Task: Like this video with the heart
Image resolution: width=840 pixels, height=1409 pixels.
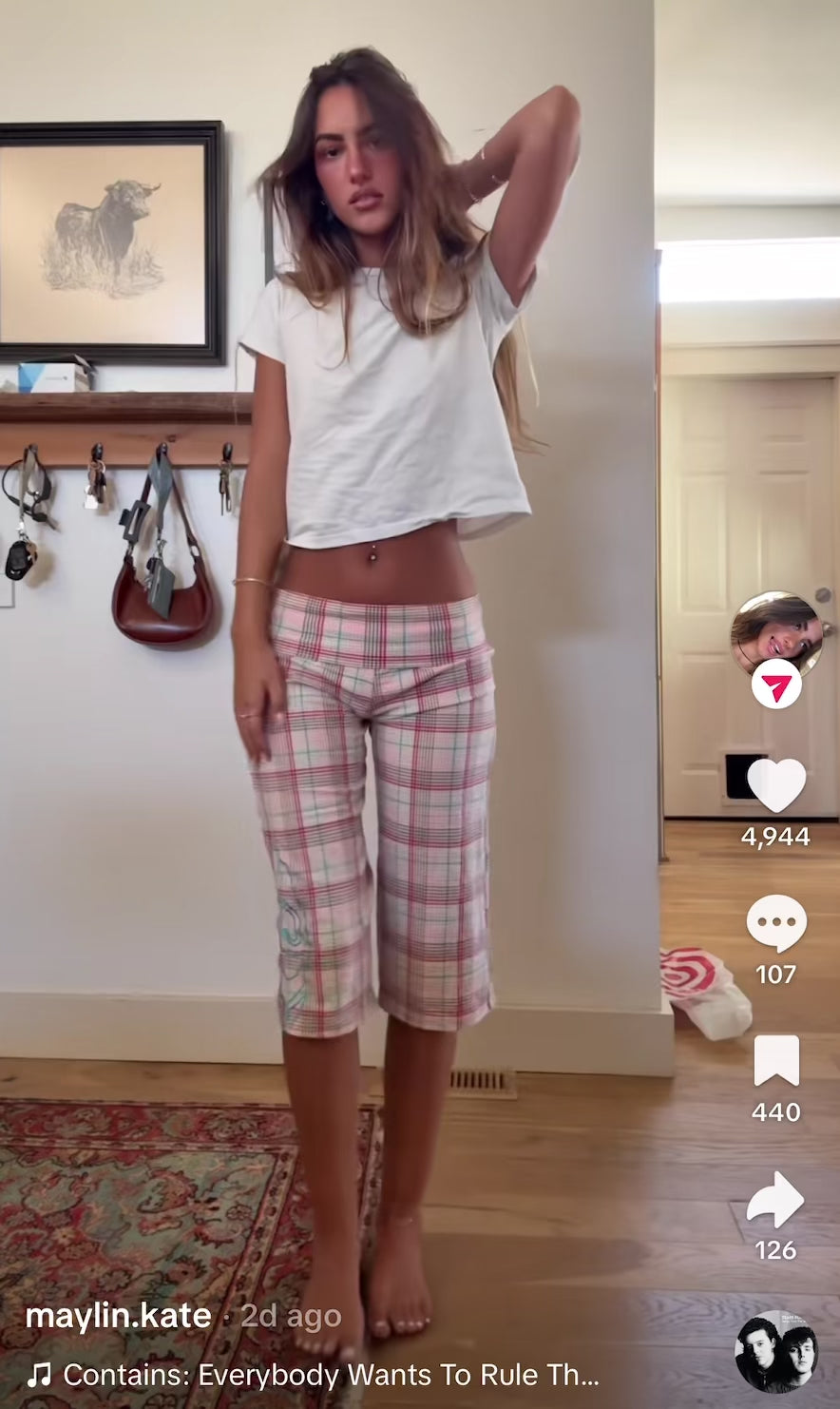Action: pyautogui.click(x=776, y=785)
